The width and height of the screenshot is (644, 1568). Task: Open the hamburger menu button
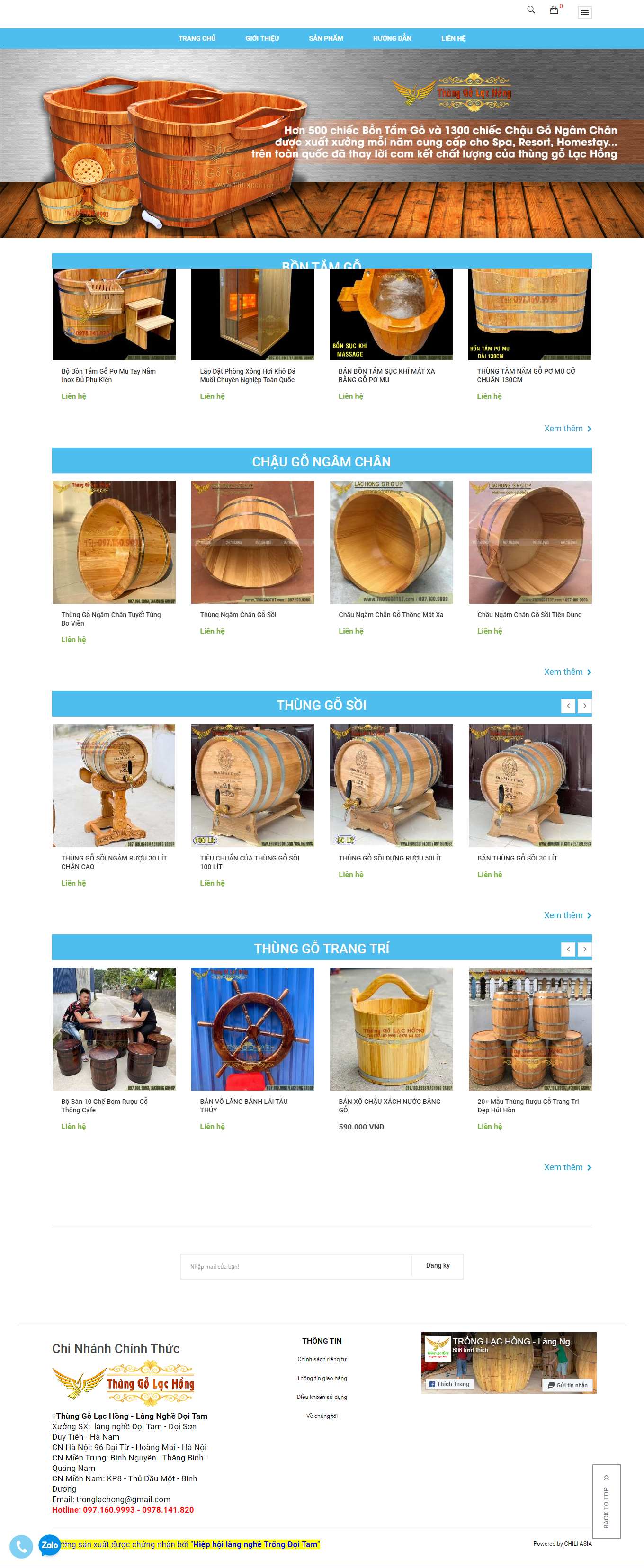coord(584,12)
